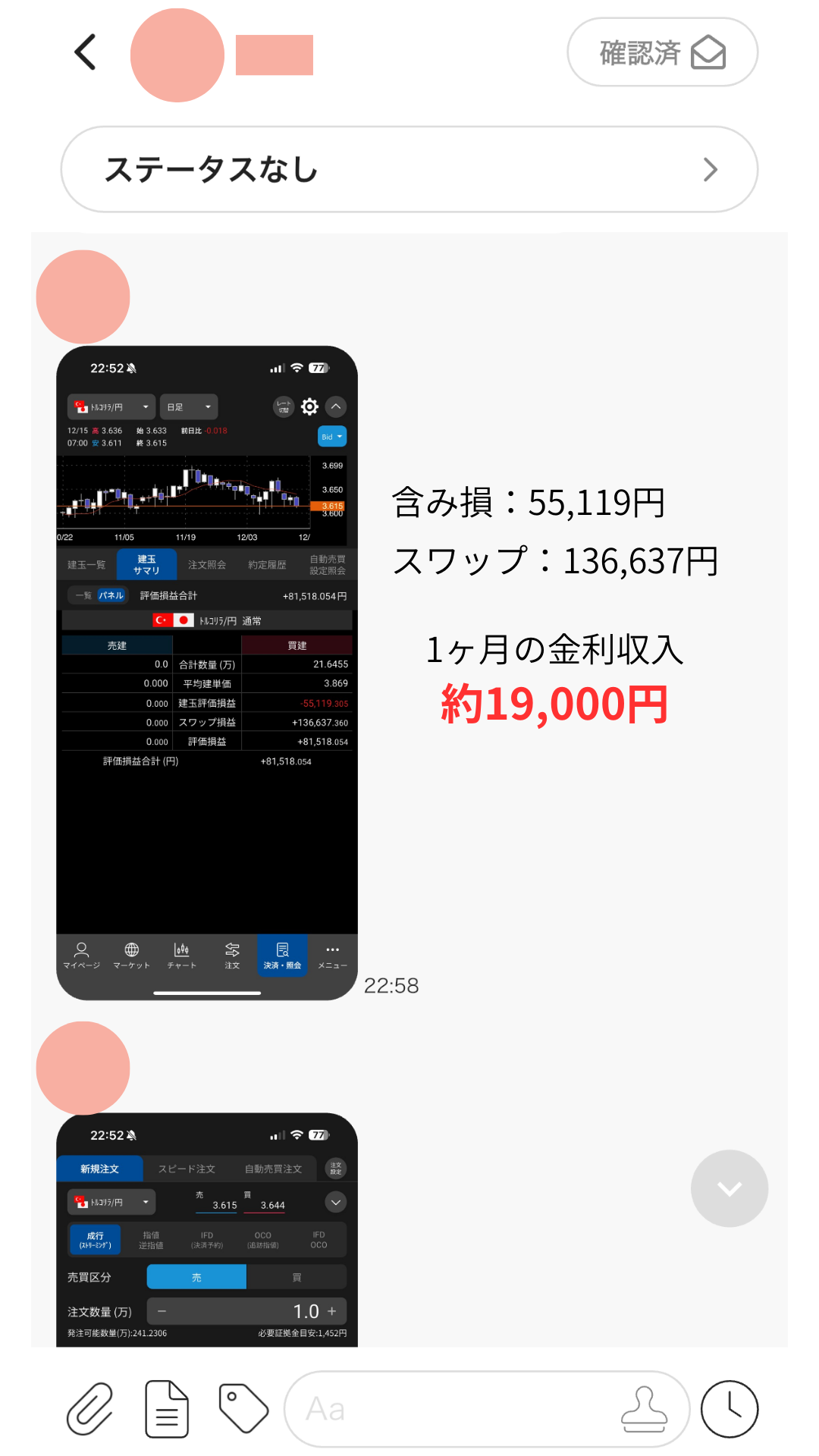819x1456 pixels.
Task: Open the new order screenshot image
Action: [207, 1228]
